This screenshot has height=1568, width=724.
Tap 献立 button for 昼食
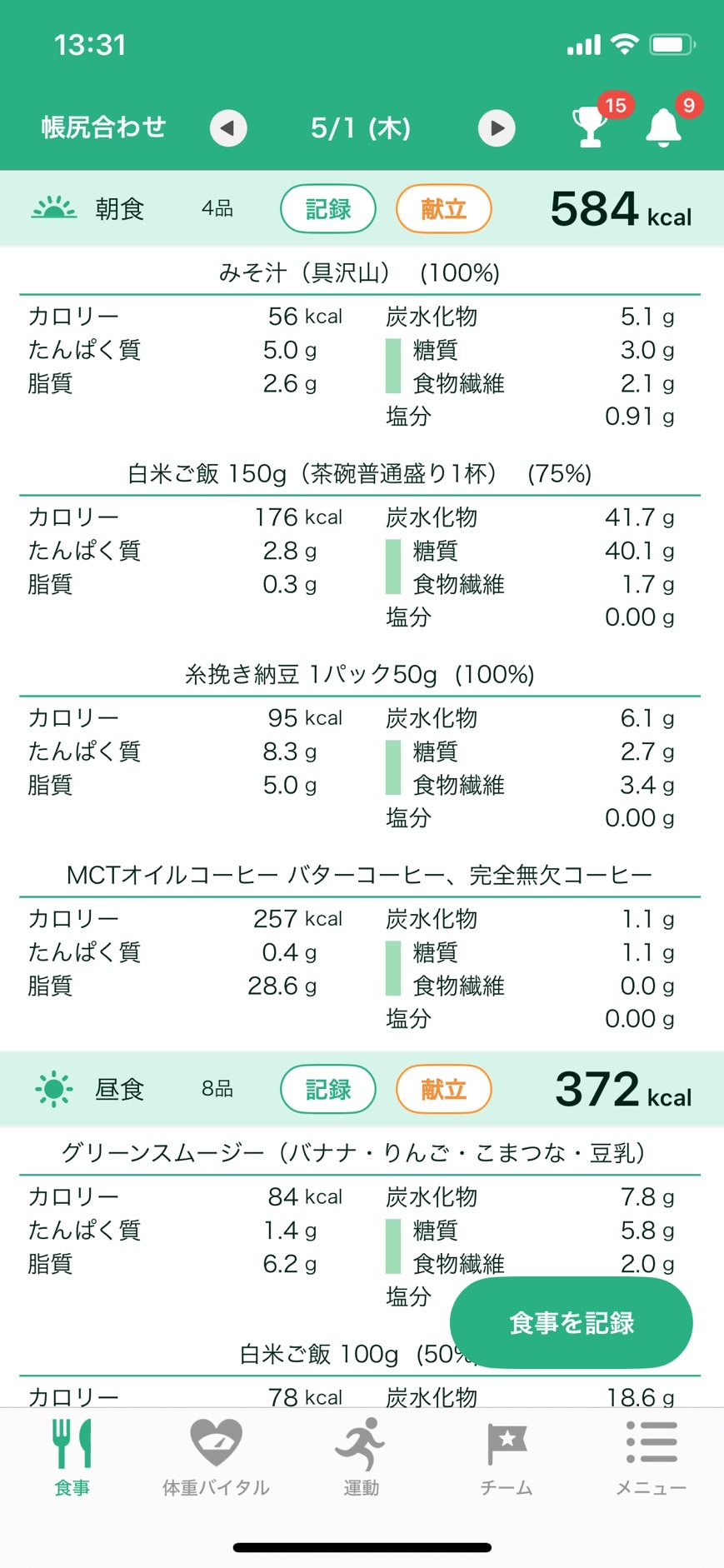(x=443, y=1089)
